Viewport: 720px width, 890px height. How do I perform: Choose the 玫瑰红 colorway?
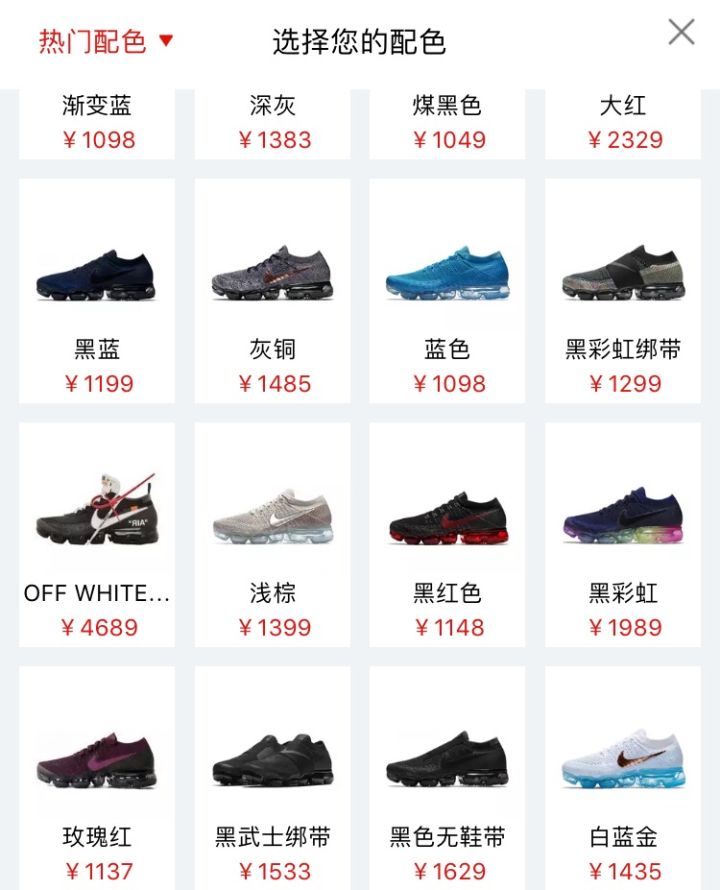(x=97, y=777)
